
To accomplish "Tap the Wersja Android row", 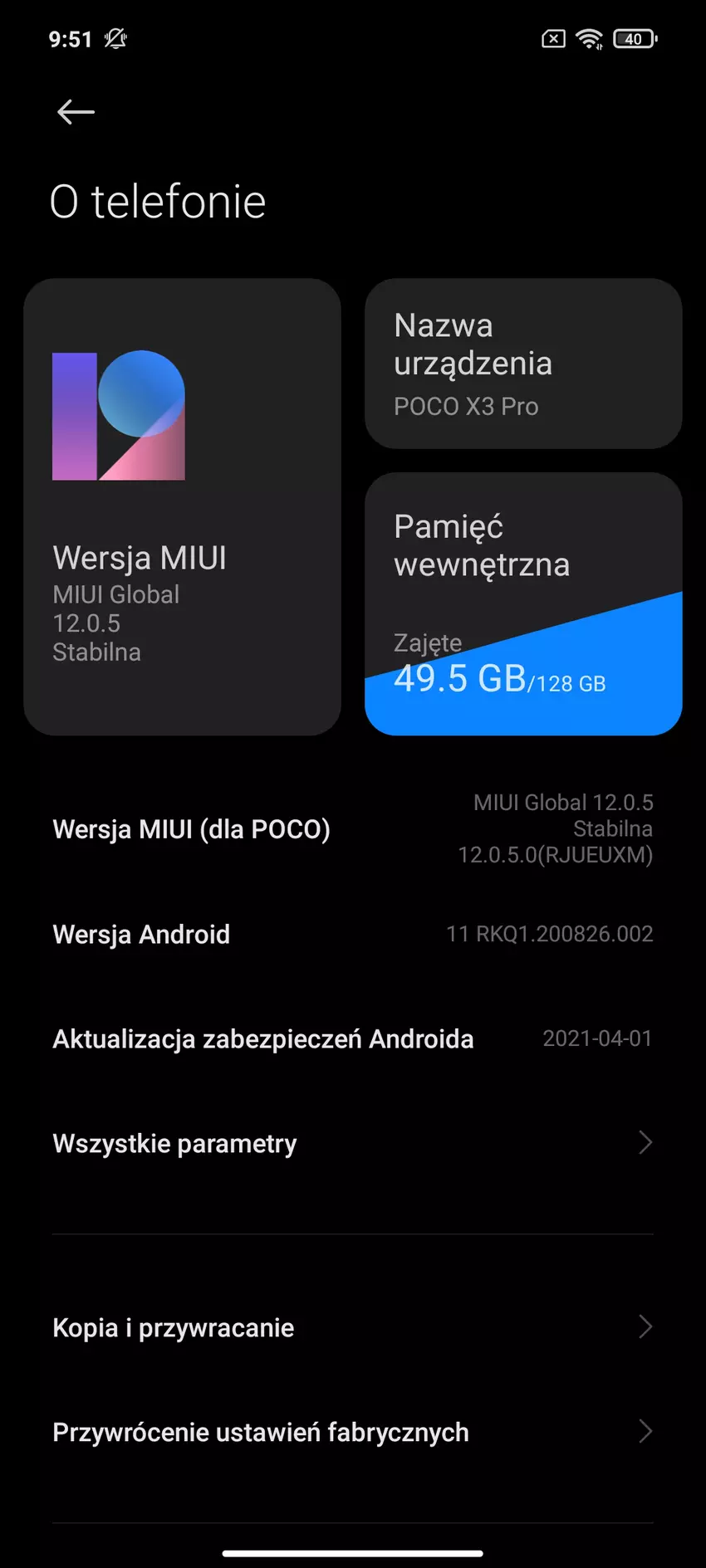I will click(x=353, y=934).
